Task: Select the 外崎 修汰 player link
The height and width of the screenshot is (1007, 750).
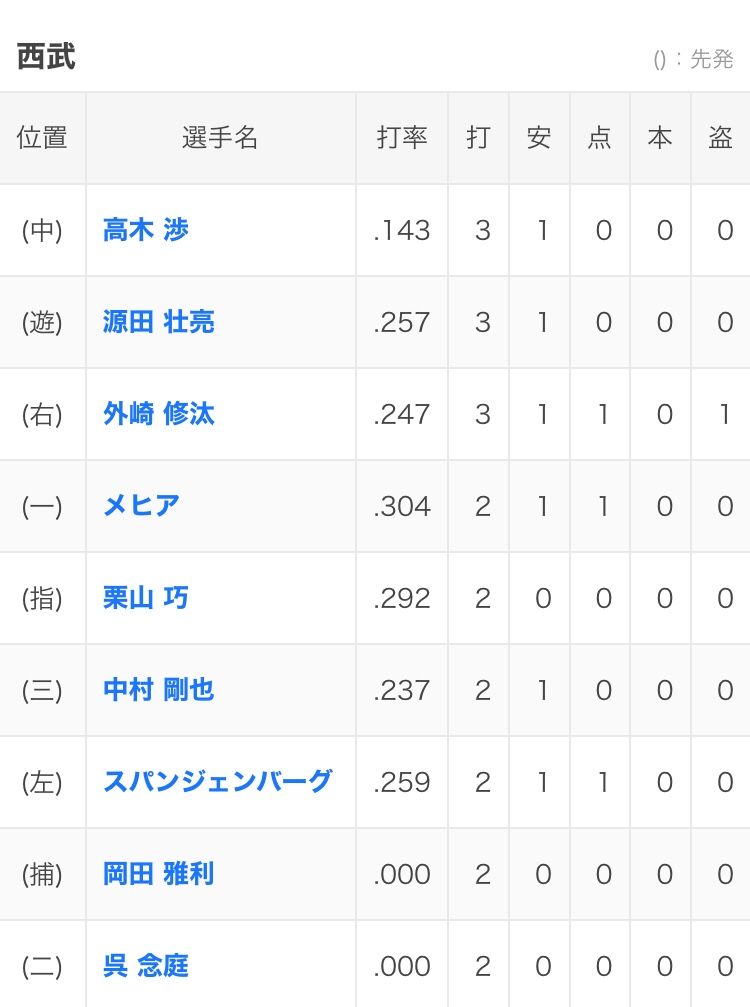Action: [x=159, y=415]
